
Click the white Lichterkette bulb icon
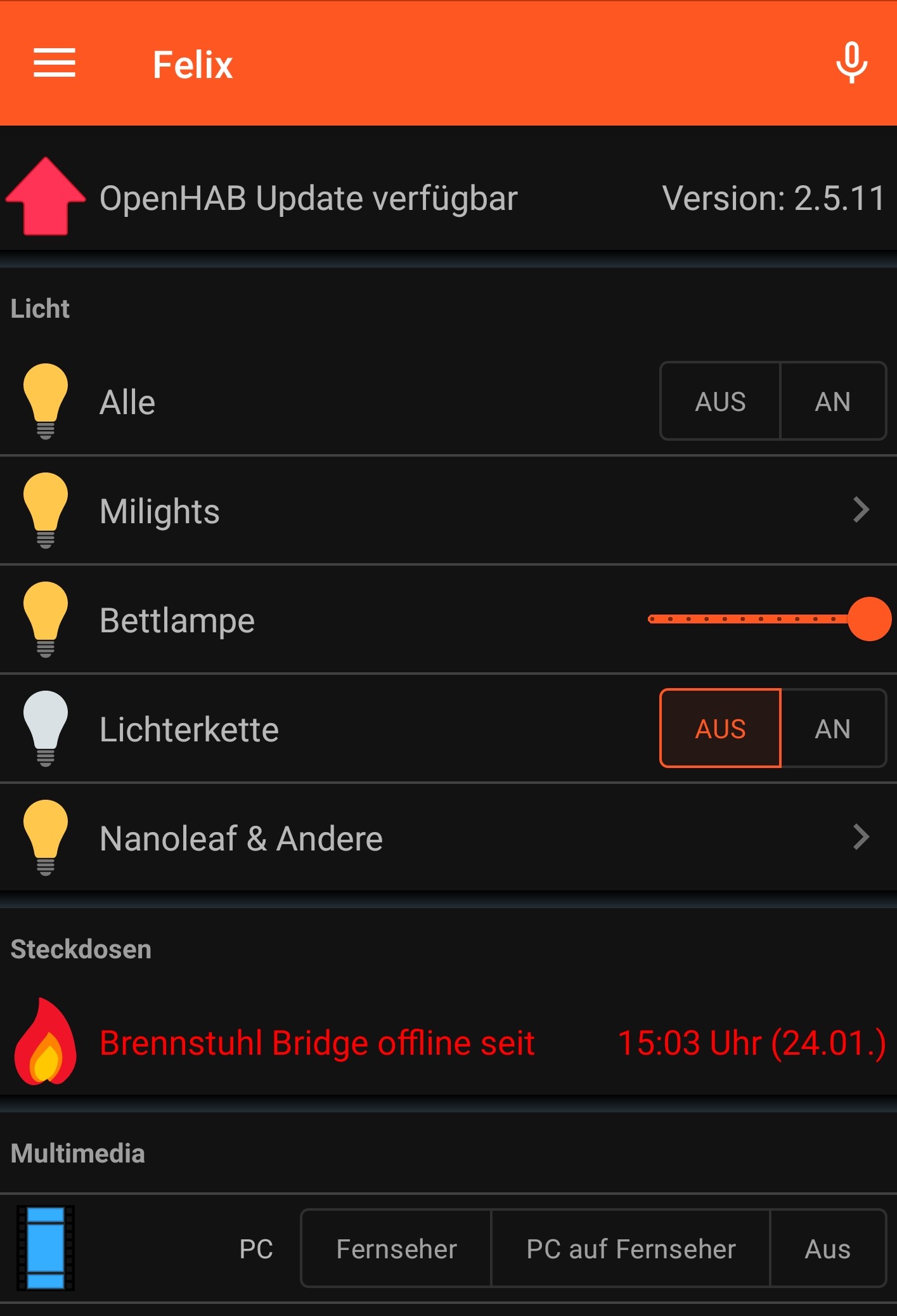(46, 728)
